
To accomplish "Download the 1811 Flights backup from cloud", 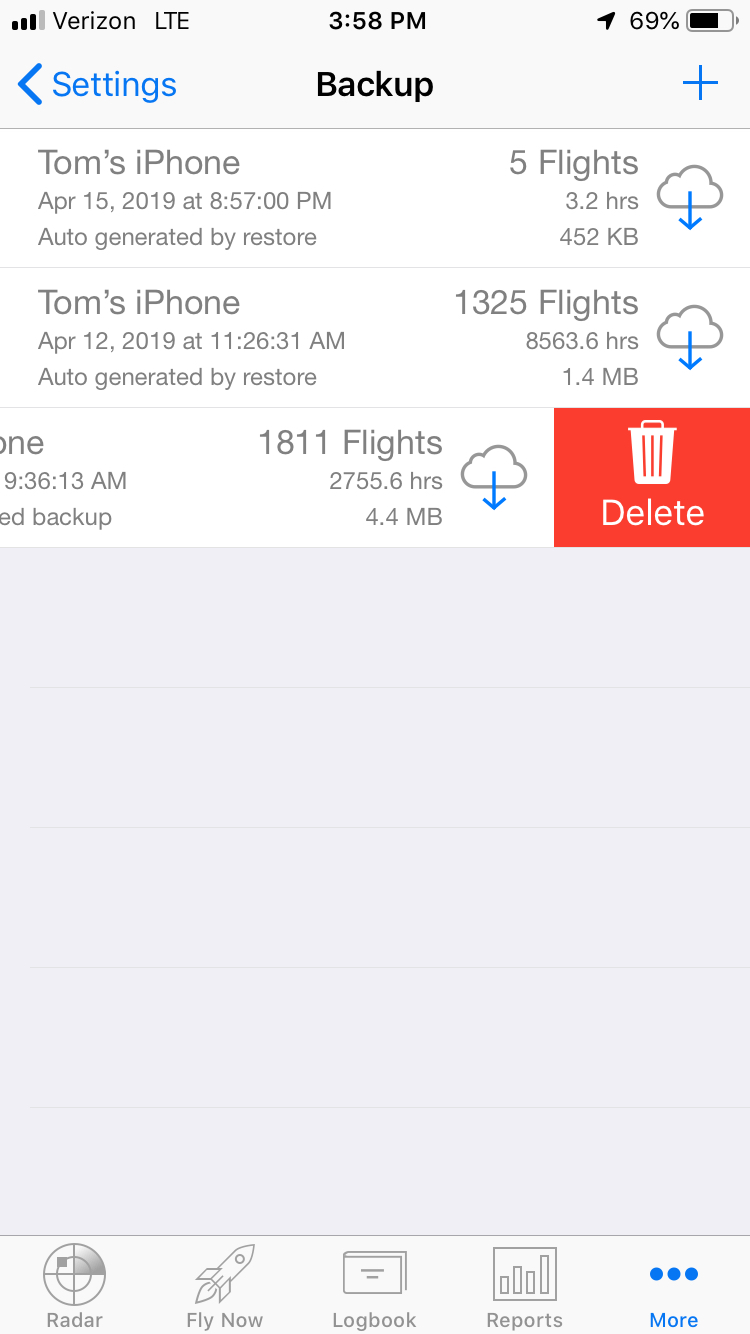I will tap(494, 478).
